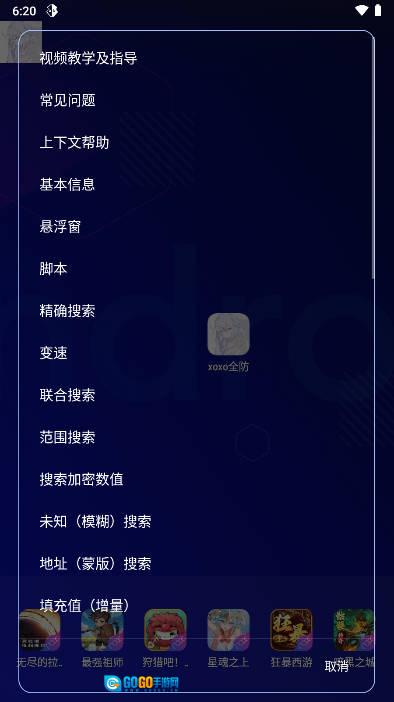
Task: Select 搜索加密数值 item
Action: [196, 479]
